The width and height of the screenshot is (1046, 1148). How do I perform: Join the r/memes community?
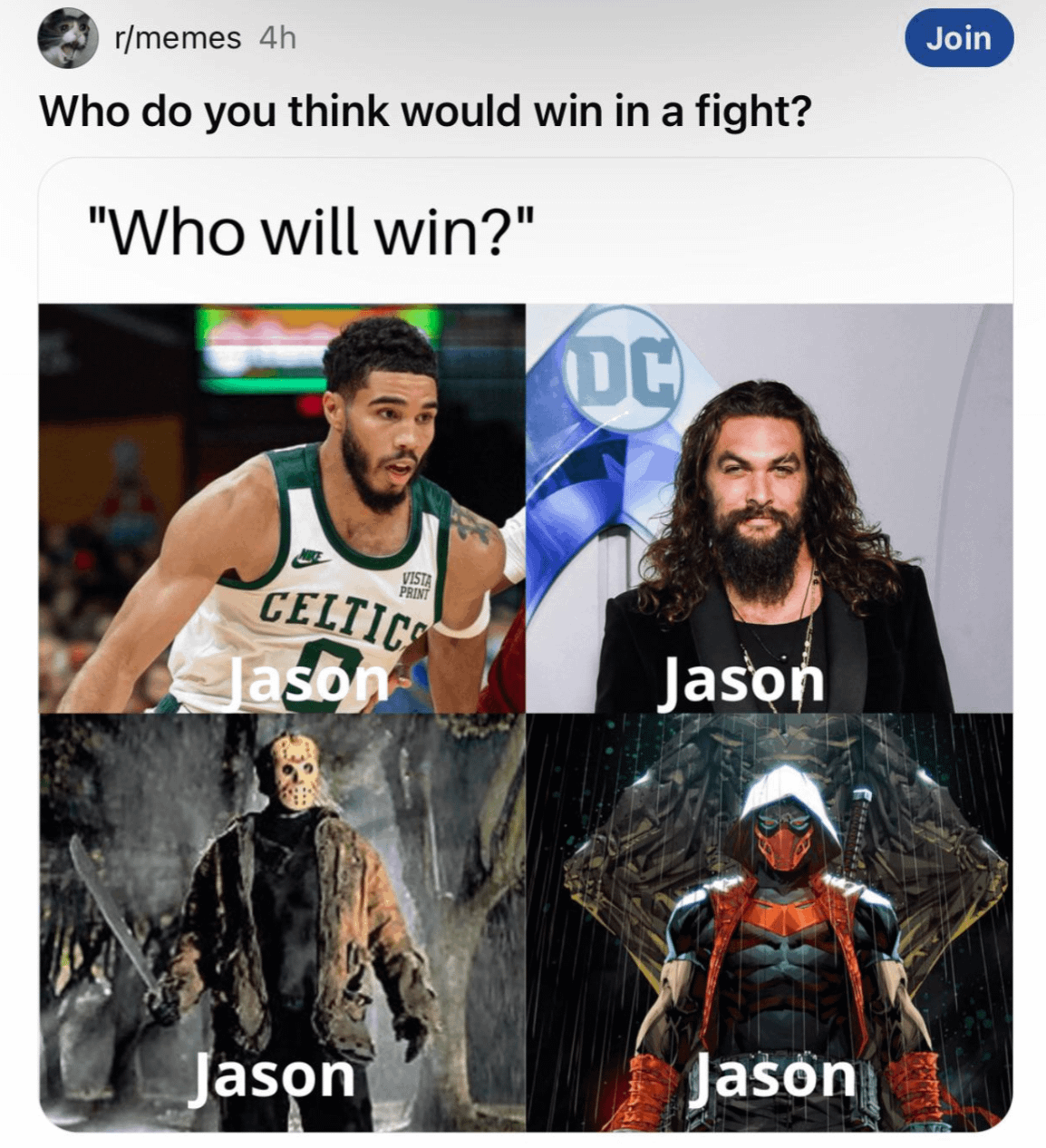959,39
